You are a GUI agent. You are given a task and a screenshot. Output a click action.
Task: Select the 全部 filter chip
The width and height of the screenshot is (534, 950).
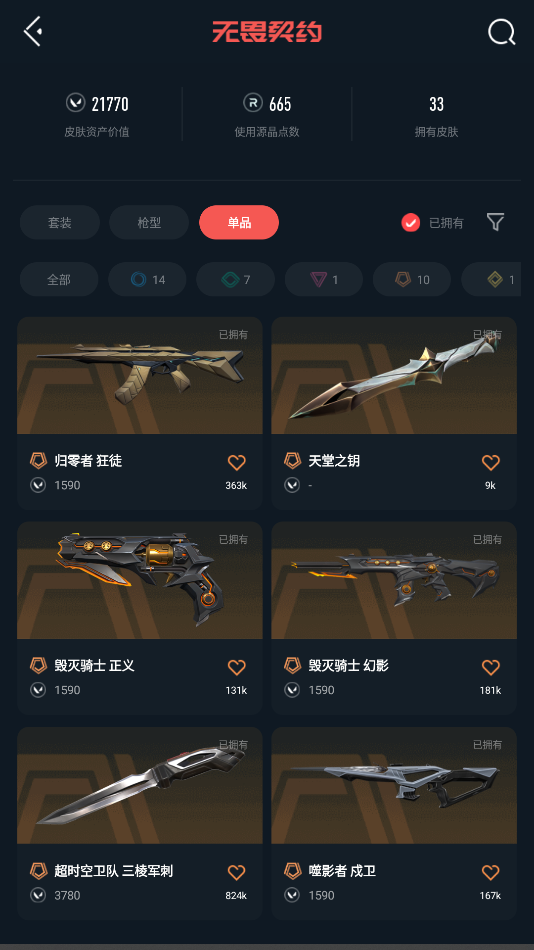pyautogui.click(x=59, y=279)
